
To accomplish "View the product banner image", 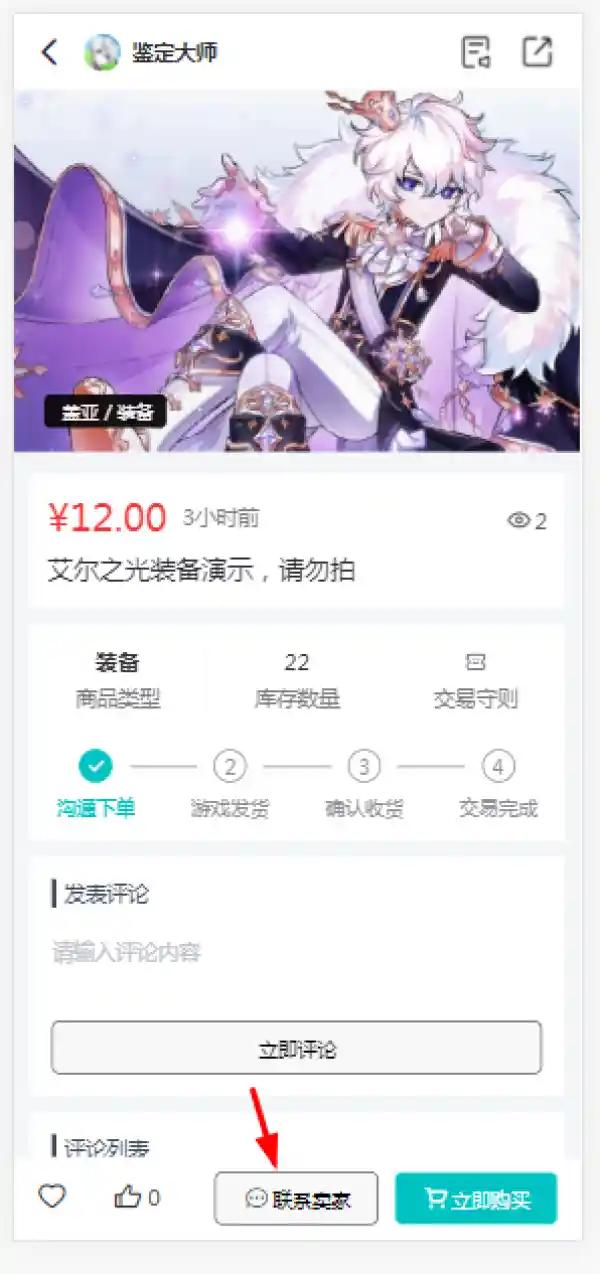I will (x=297, y=270).
